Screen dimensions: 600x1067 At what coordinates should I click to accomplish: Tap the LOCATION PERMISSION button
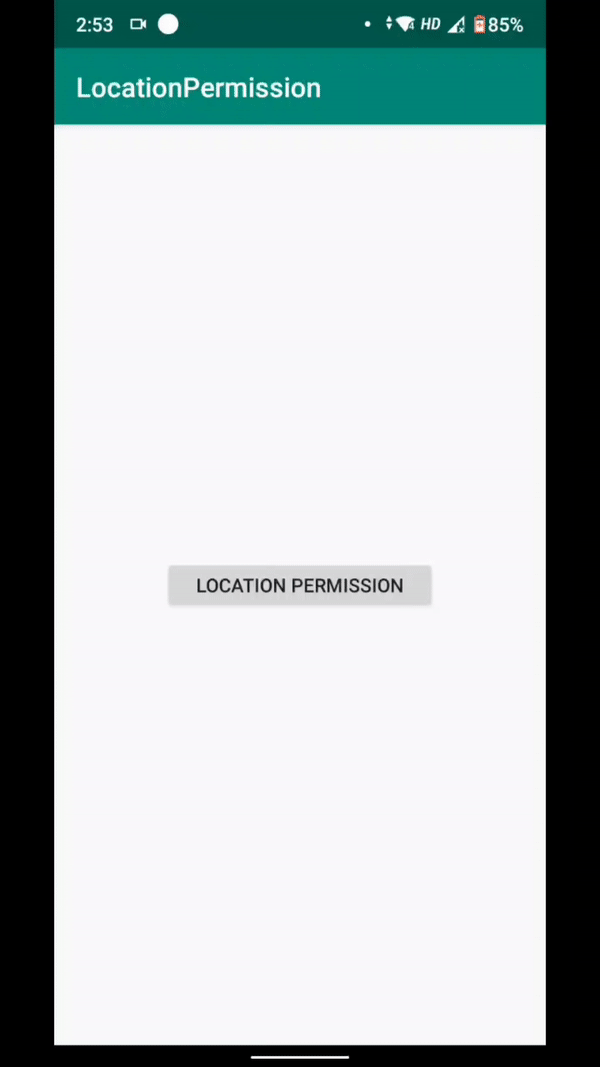pyautogui.click(x=299, y=586)
